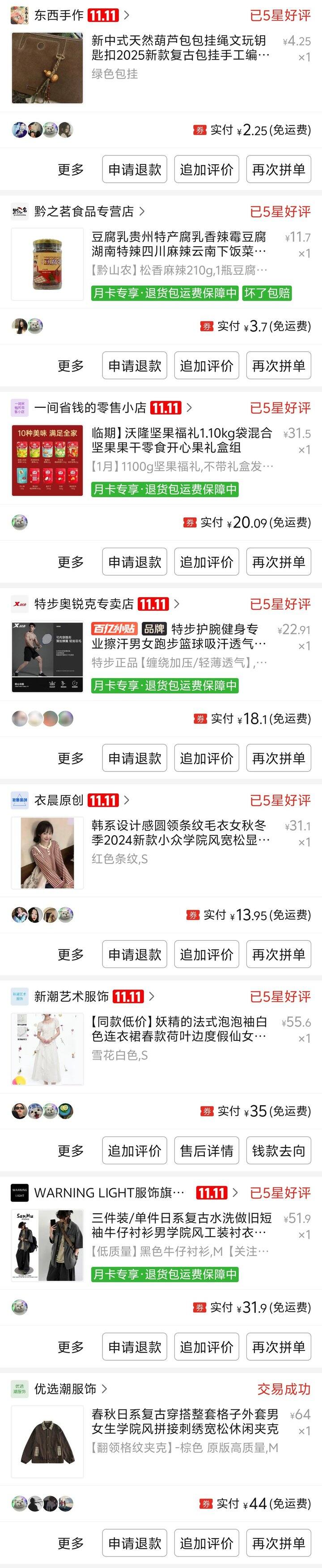Tap 再次拼单 for 特步护腕 order
This screenshot has height=1568, width=322.
(279, 758)
